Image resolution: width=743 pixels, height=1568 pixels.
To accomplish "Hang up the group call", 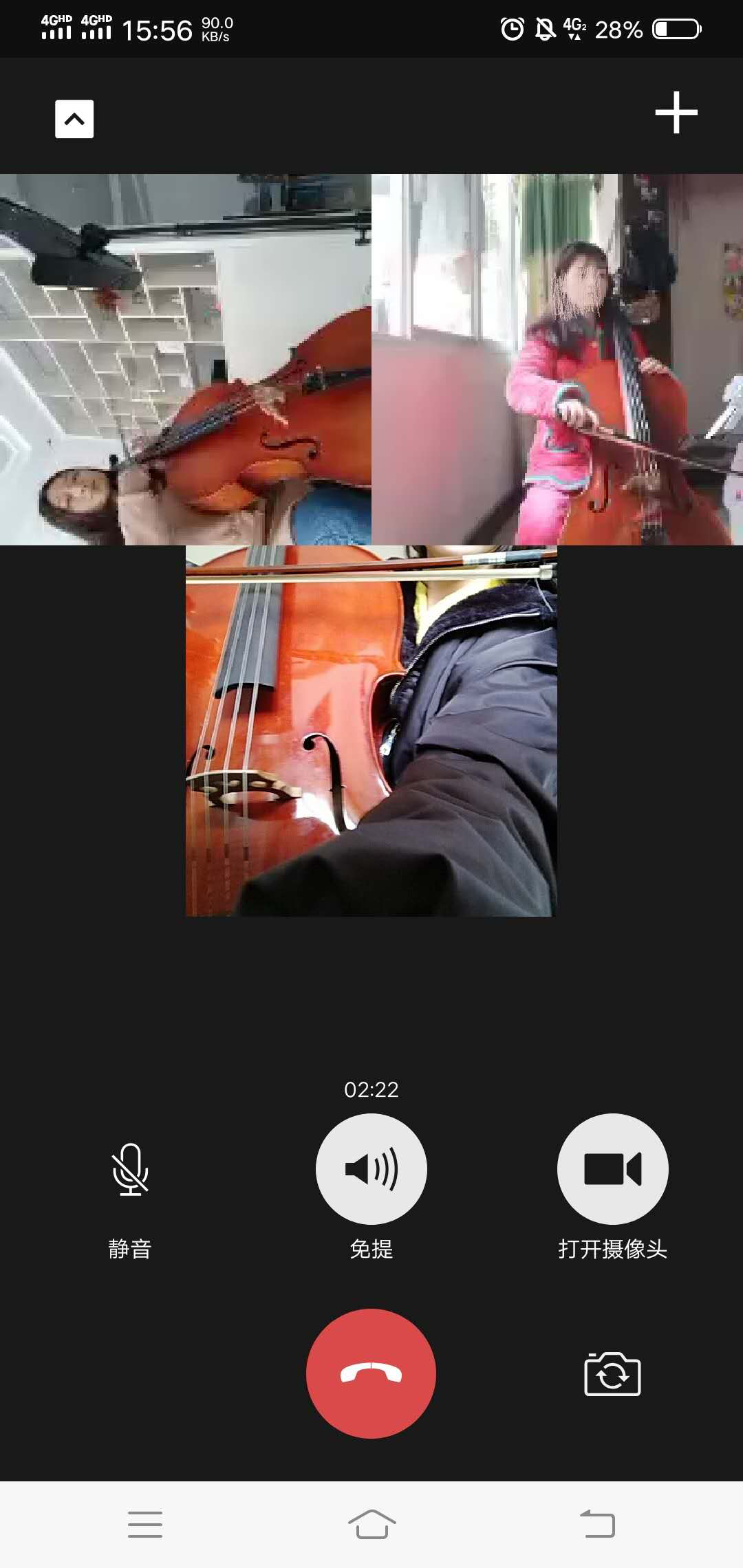I will [x=371, y=1373].
